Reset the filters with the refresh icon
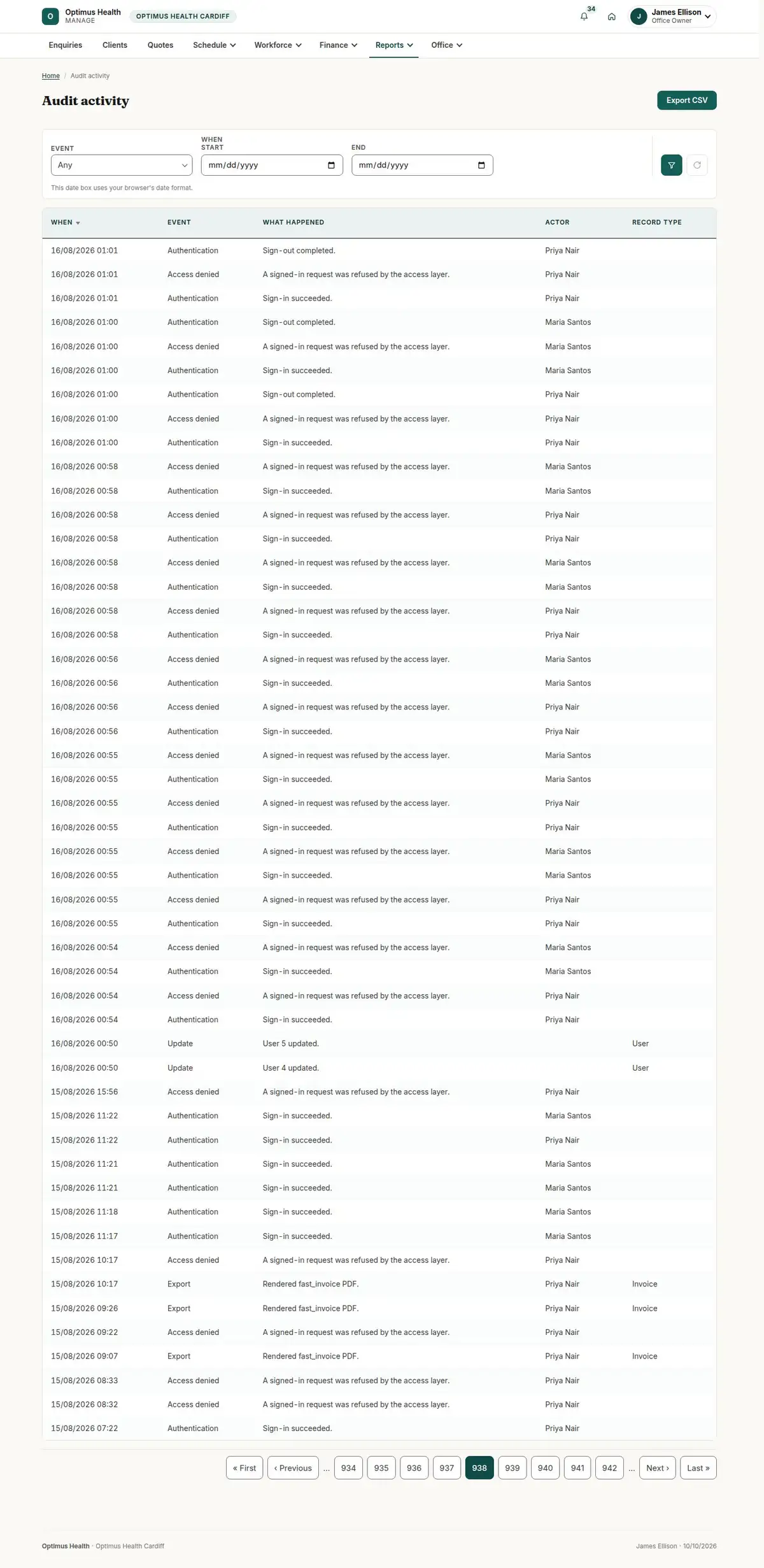This screenshot has height=1568, width=764. [x=697, y=165]
